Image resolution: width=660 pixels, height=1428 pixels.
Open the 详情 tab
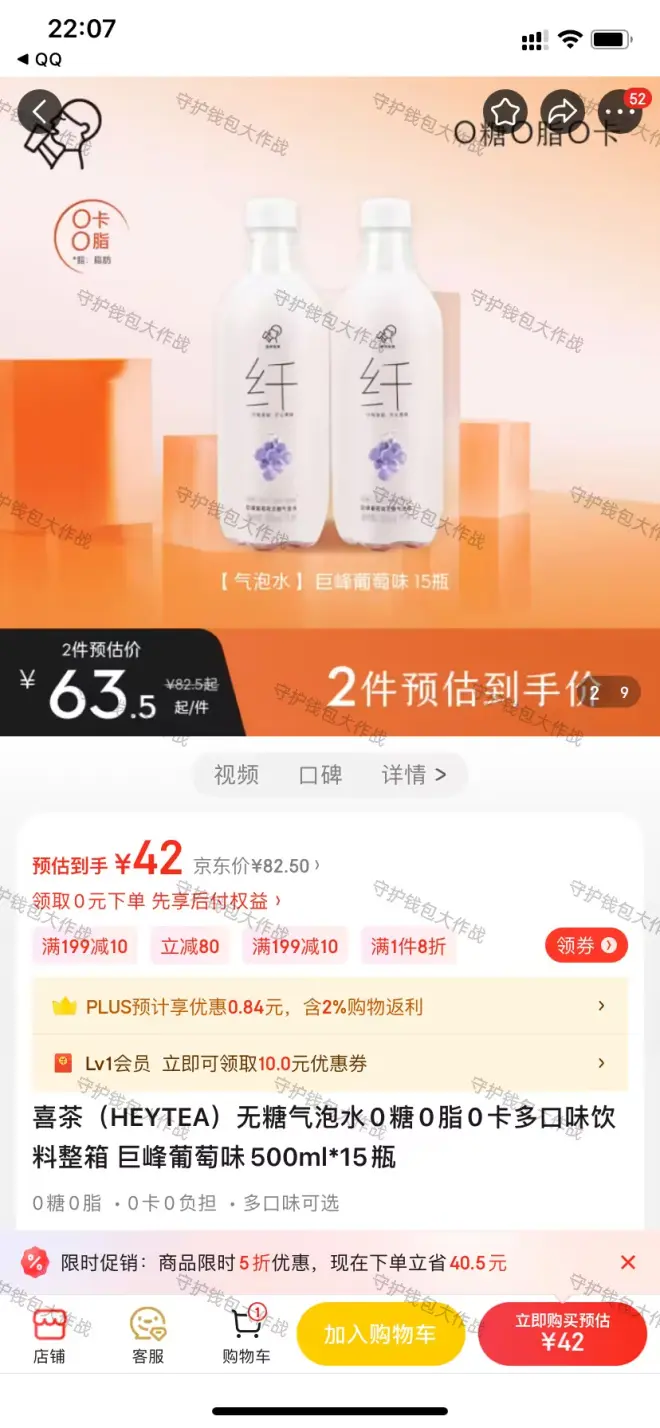coord(413,774)
